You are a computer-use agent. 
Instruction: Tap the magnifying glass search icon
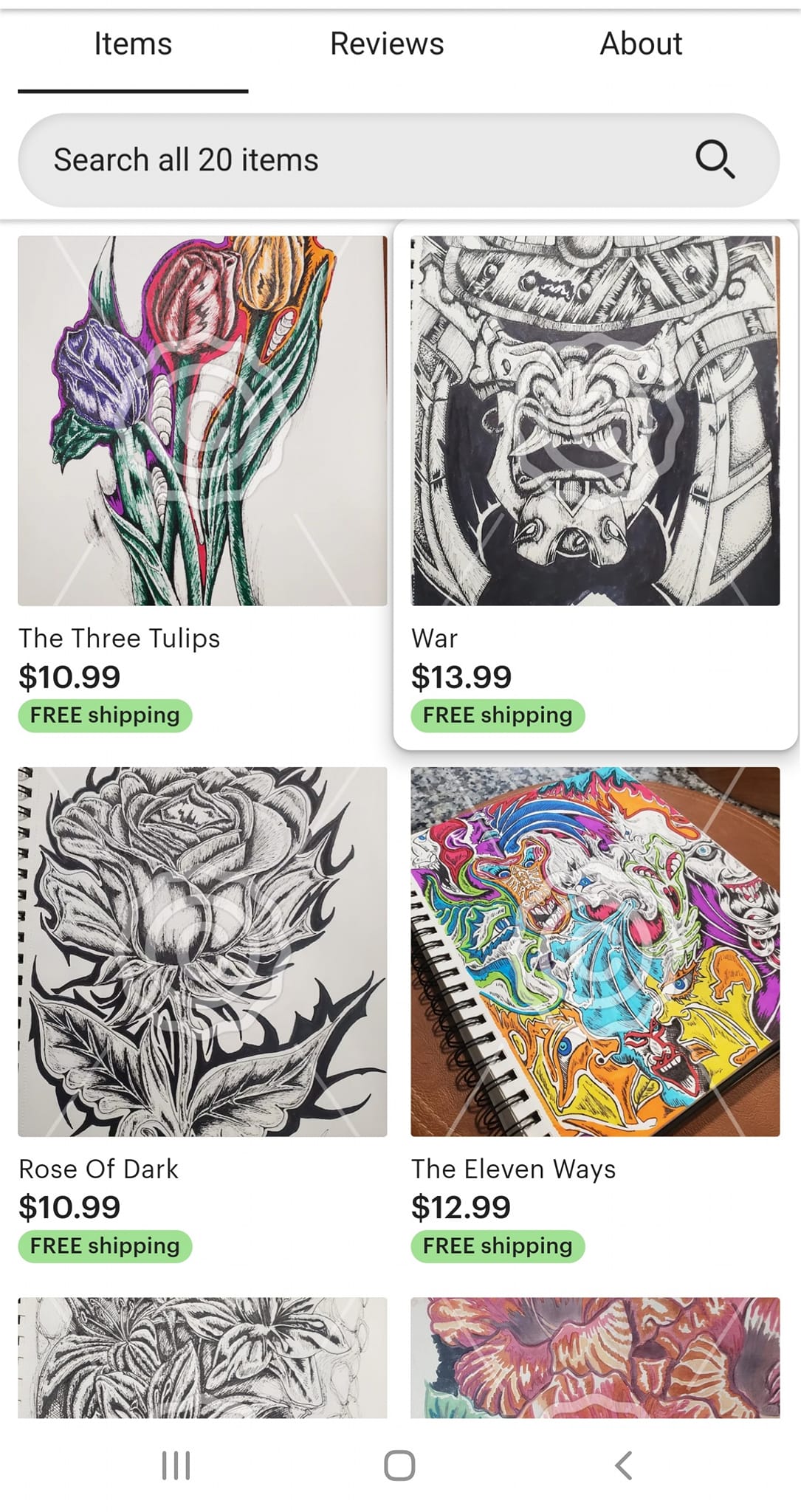pyautogui.click(x=715, y=160)
